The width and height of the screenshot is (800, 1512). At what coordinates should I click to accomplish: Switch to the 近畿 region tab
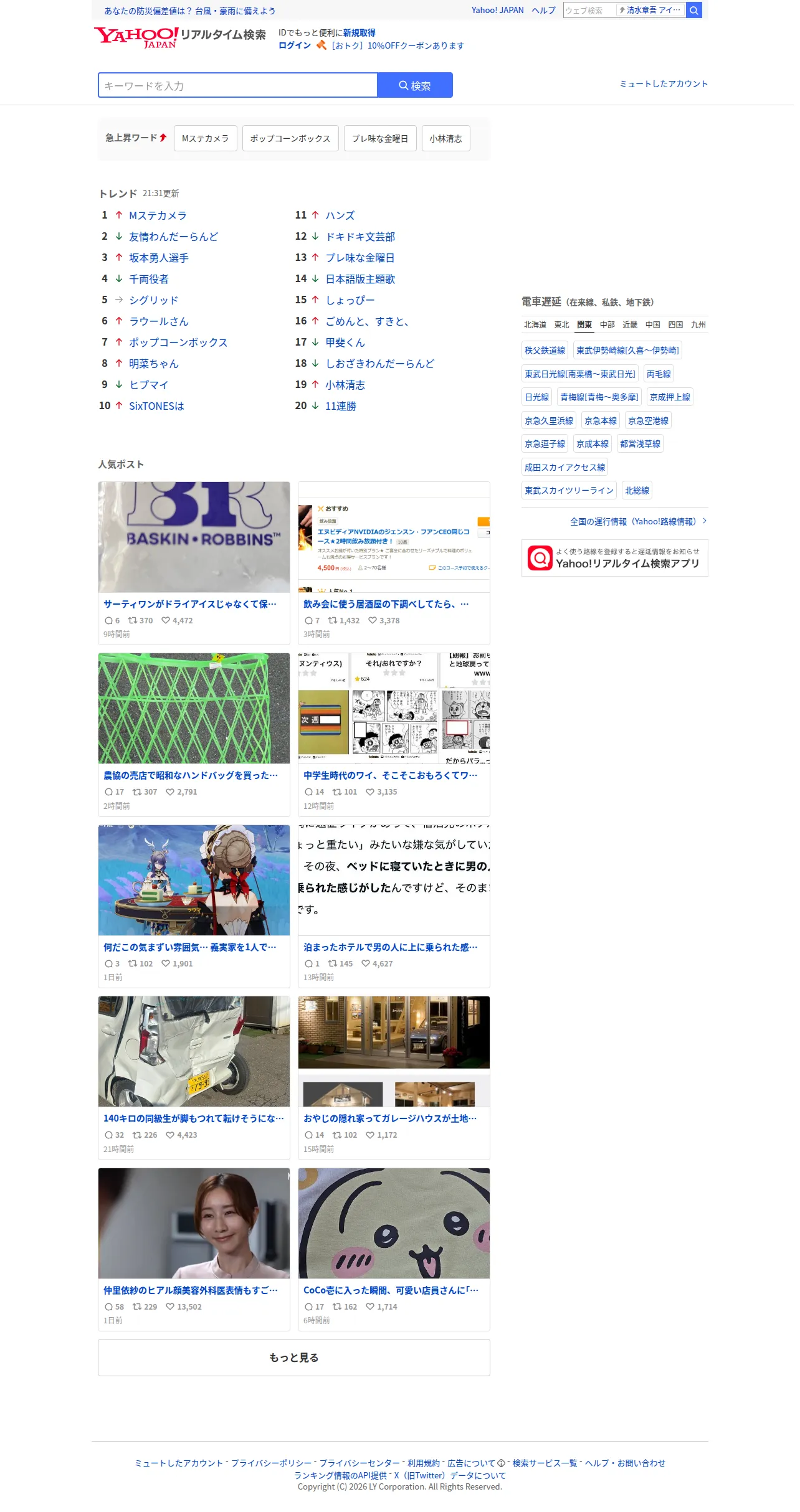pyautogui.click(x=630, y=324)
